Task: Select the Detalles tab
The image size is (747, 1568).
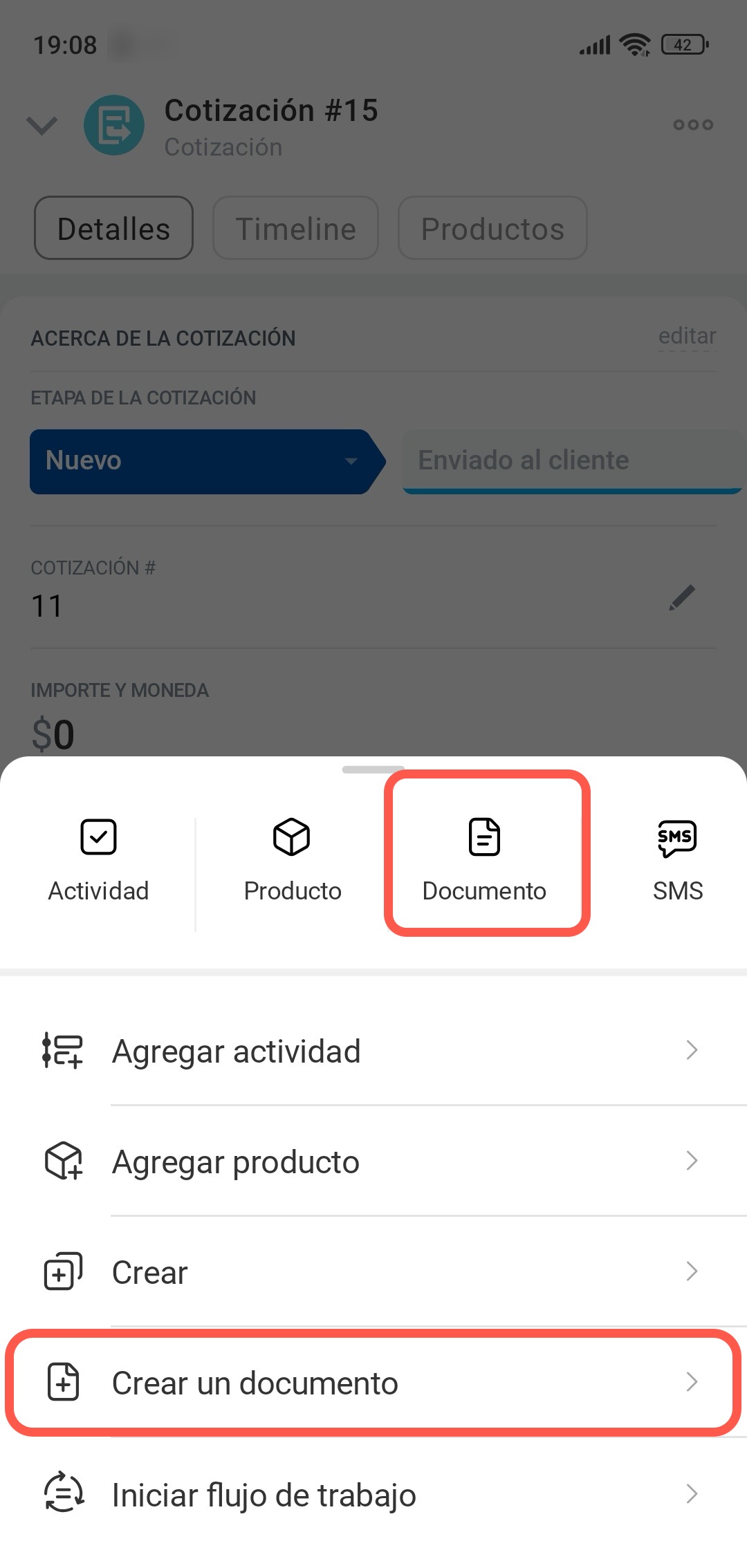Action: (113, 228)
